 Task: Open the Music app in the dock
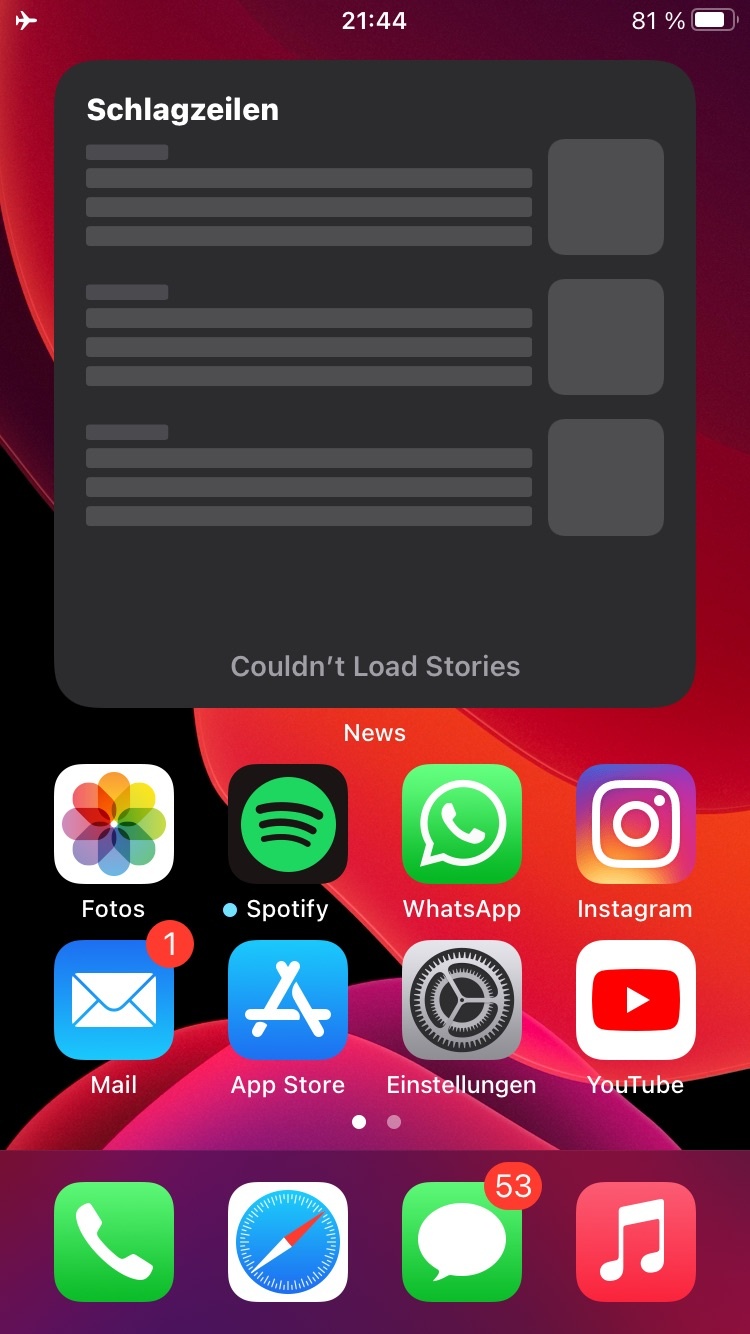click(x=636, y=1242)
